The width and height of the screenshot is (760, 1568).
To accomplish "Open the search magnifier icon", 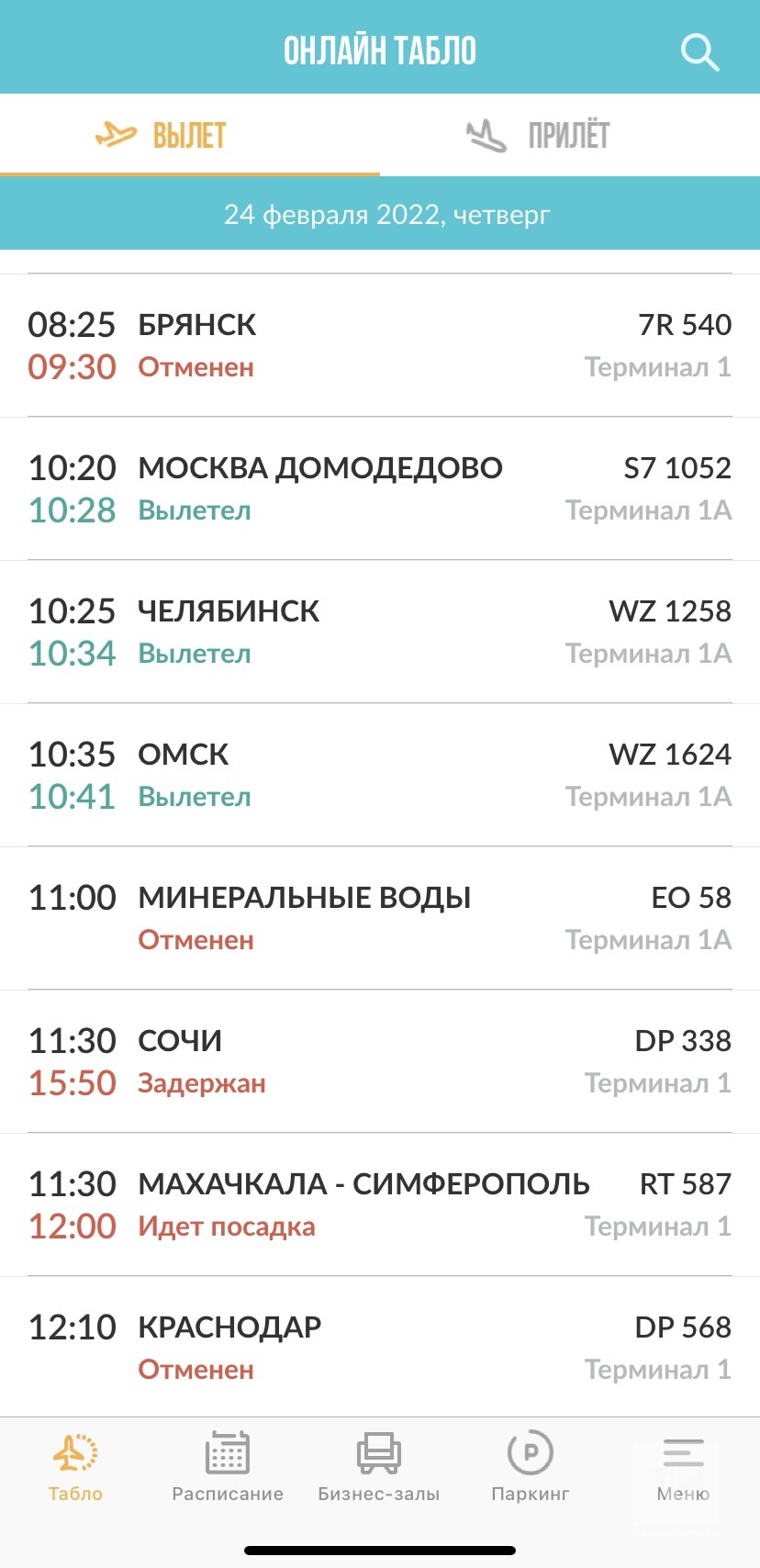I will tap(699, 51).
